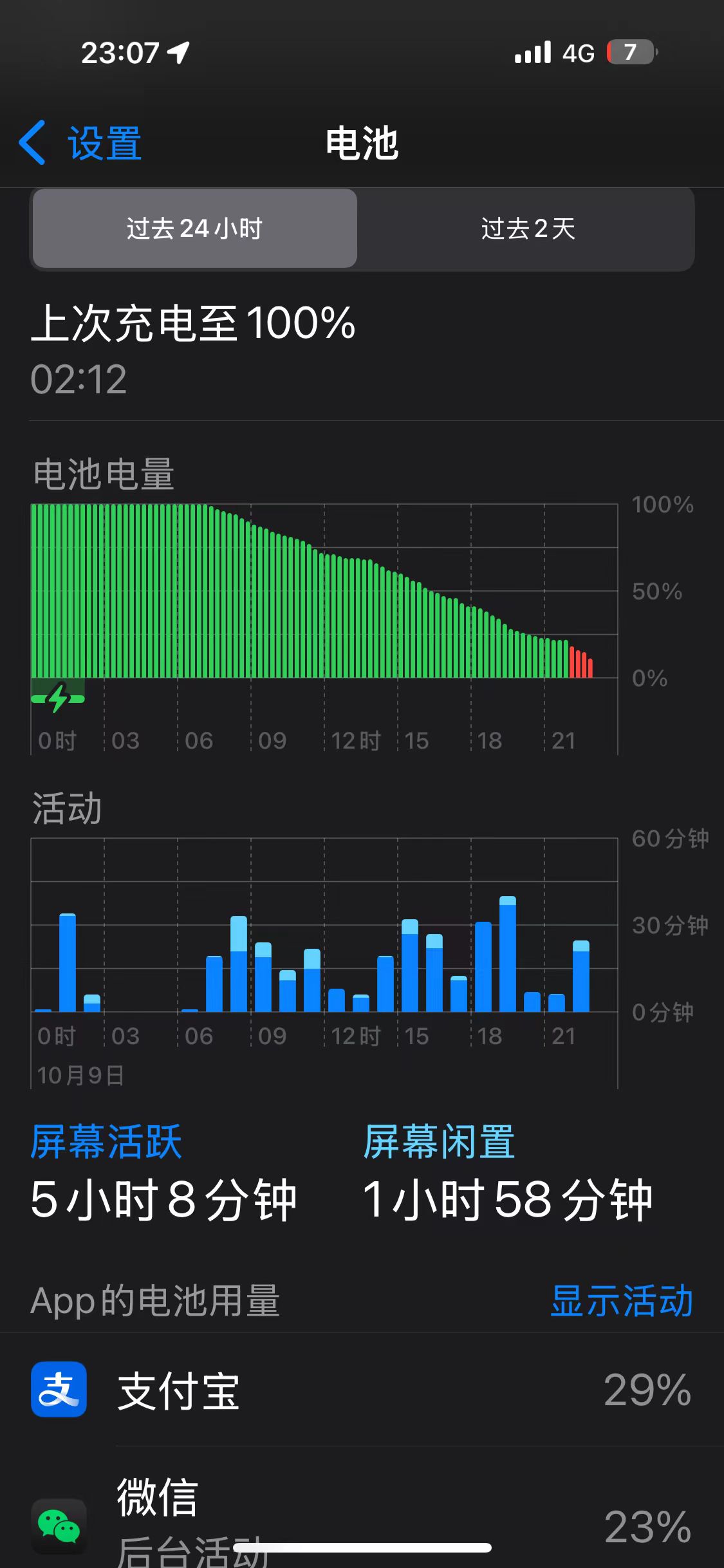Screen dimensions: 724x1568
Task: Tap 显示活动 link
Action: click(x=621, y=1301)
